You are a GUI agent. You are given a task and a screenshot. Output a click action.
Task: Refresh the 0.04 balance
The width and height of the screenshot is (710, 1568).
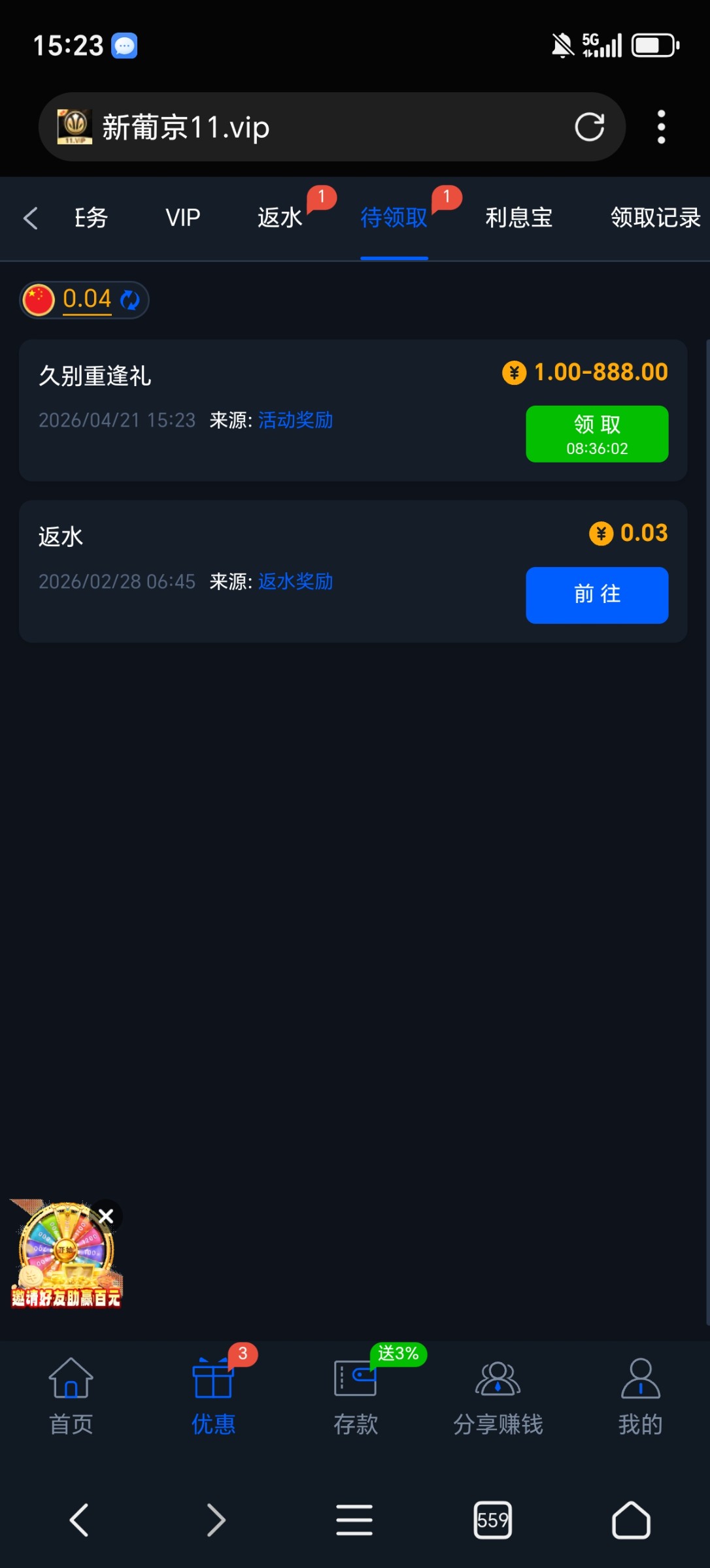130,300
